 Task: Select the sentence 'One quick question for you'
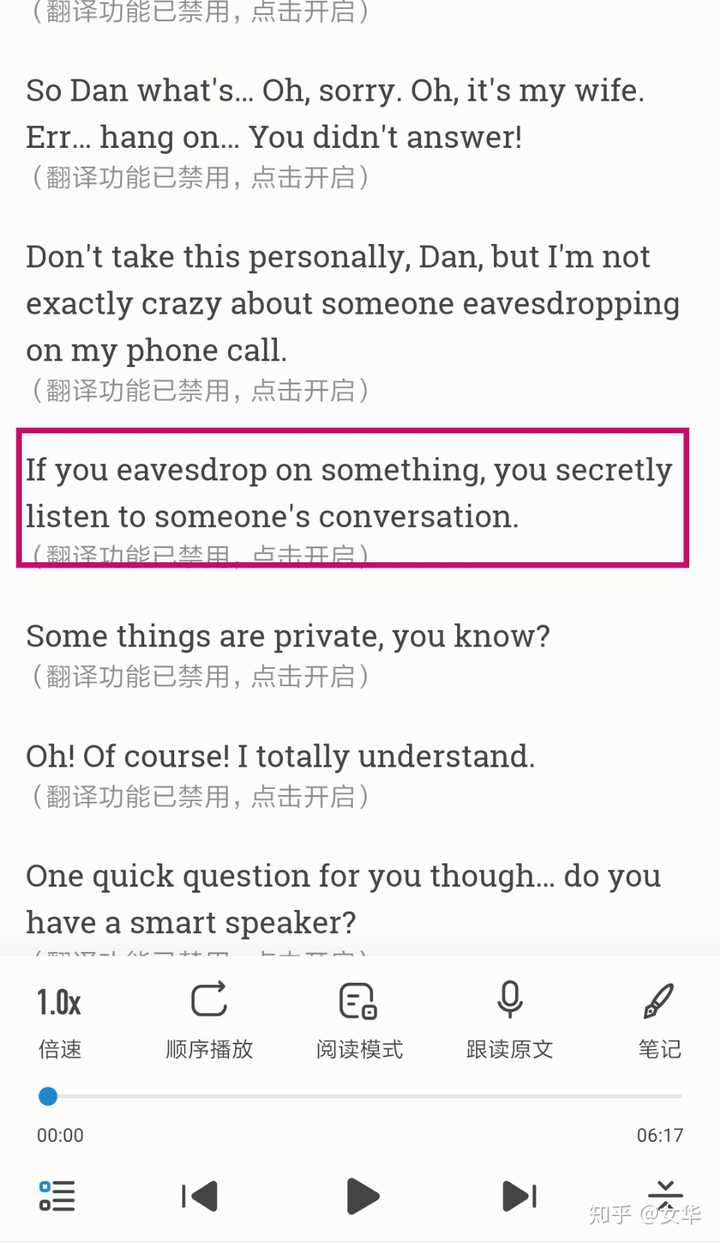click(343, 898)
